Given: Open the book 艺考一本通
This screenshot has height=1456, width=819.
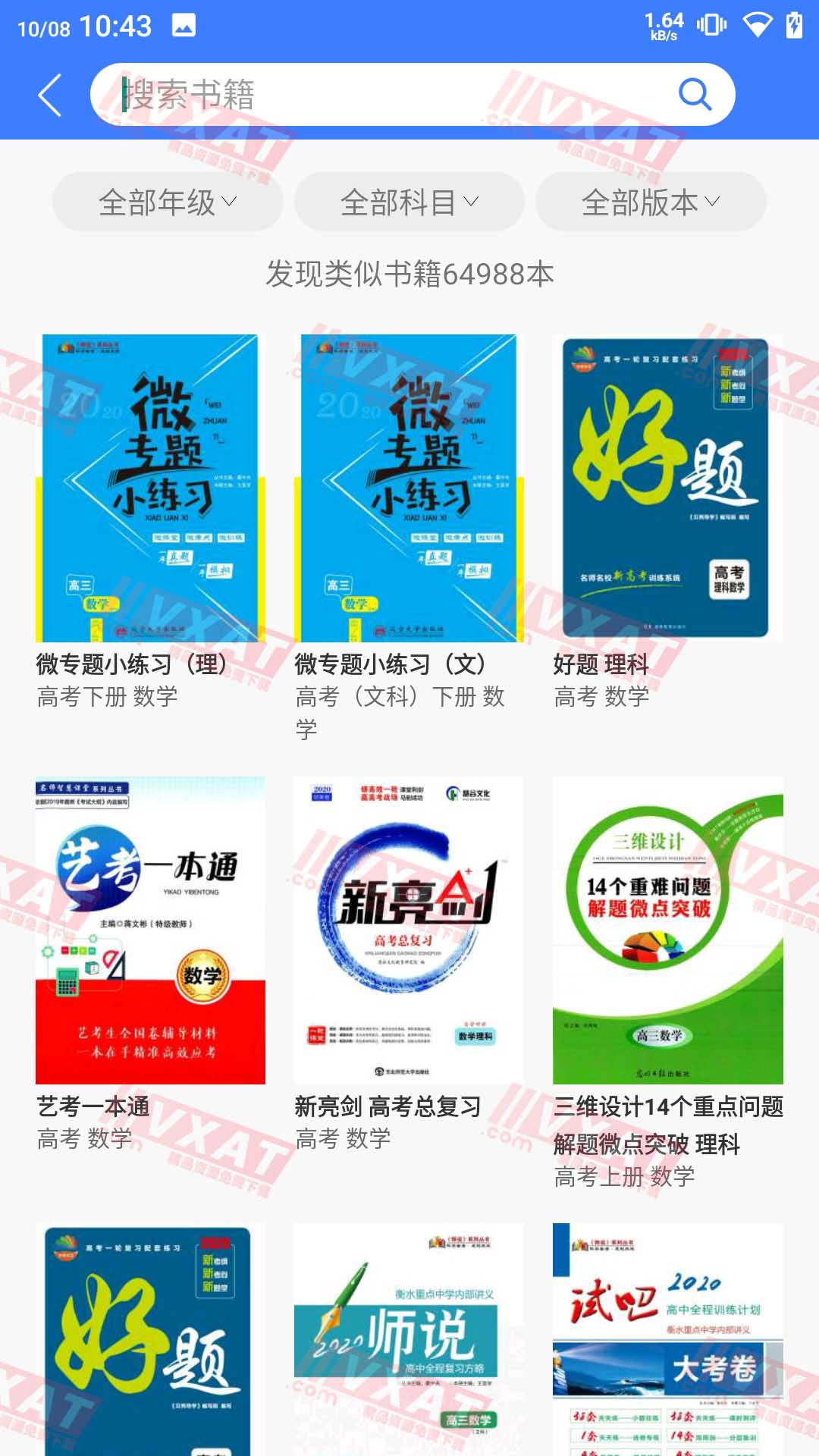Looking at the screenshot, I should pyautogui.click(x=150, y=930).
